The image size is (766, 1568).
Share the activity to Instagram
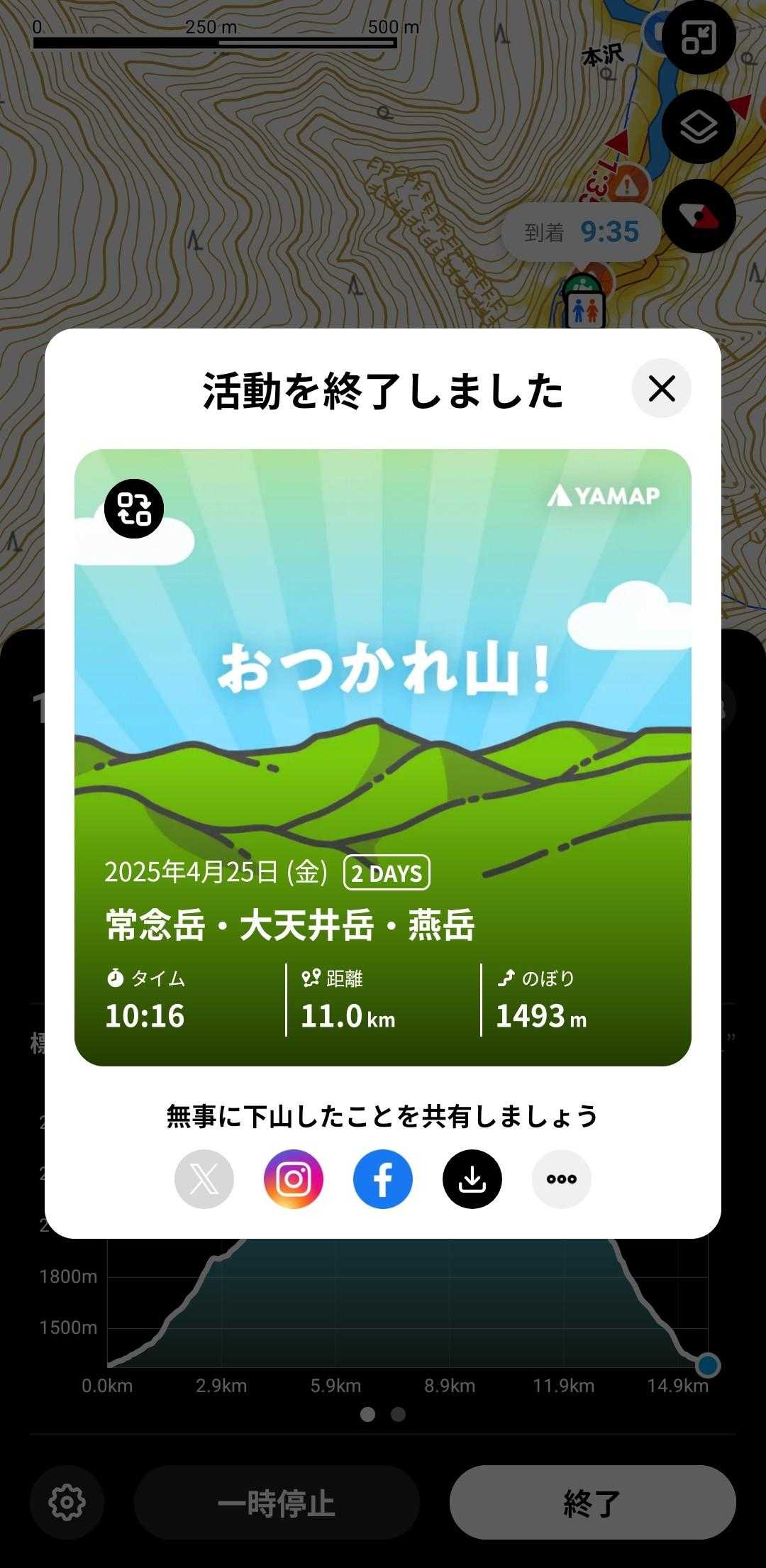pos(294,1179)
